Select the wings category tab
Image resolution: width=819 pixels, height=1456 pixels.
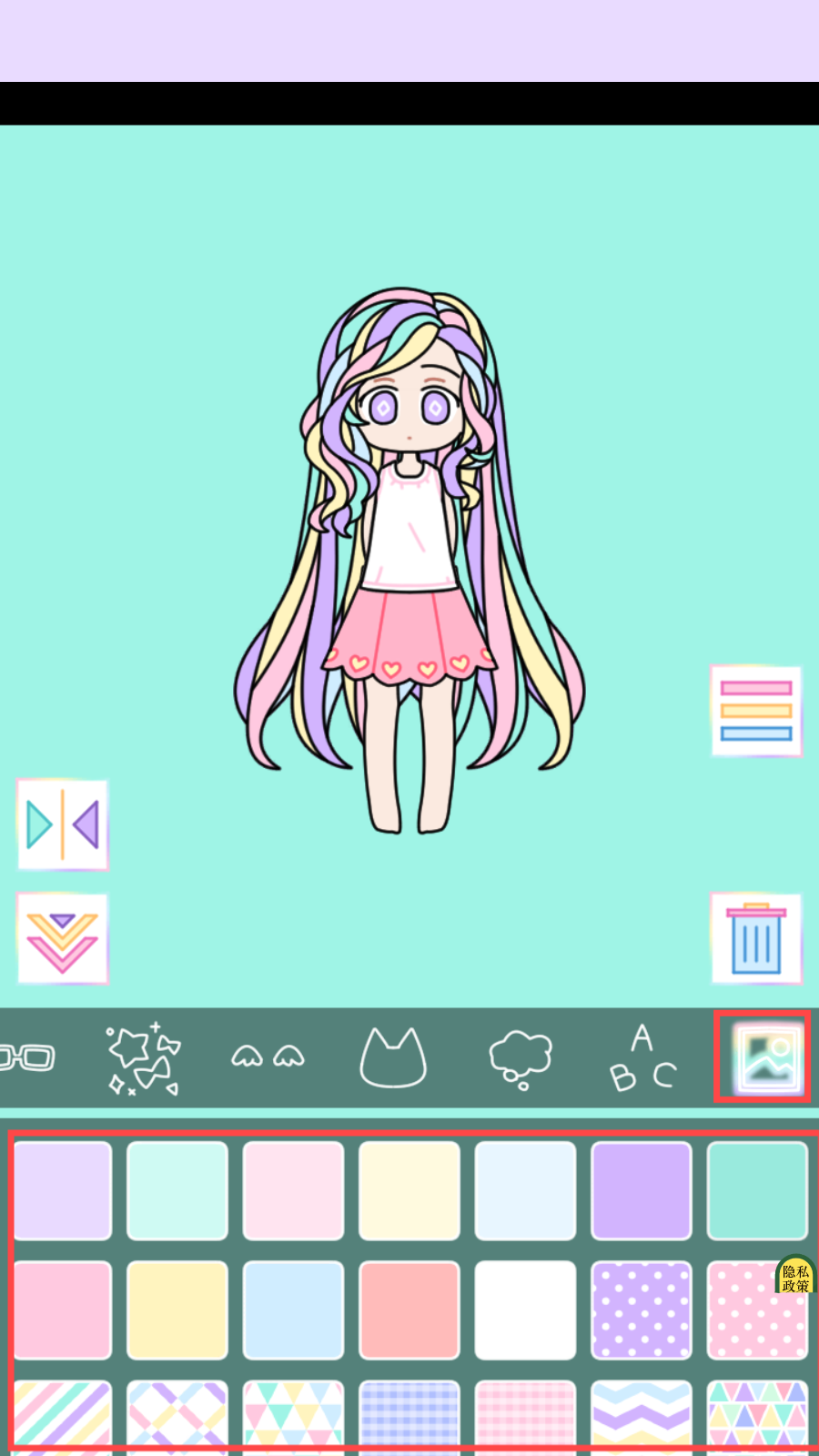pos(268,1057)
